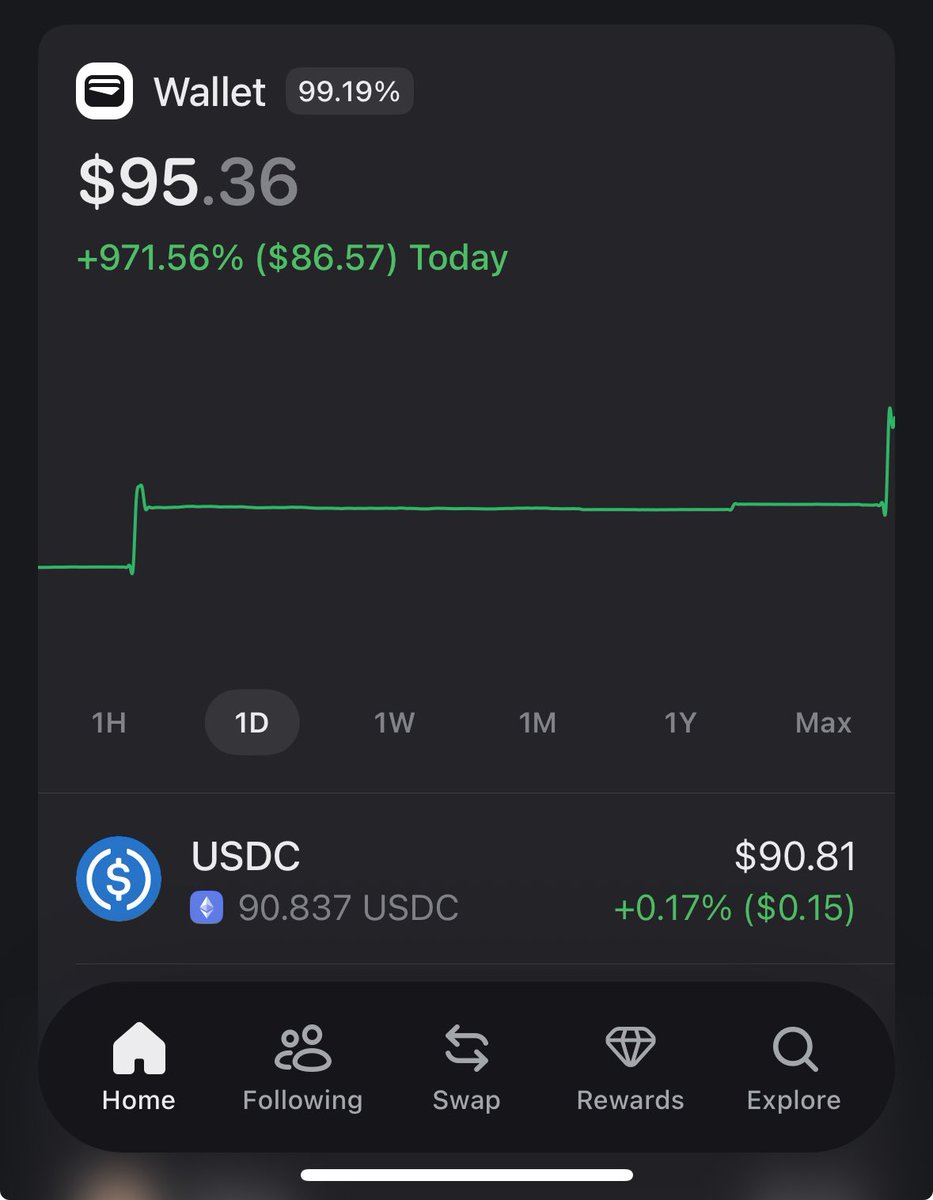
Task: Switch the chart to 1Y
Action: 680,722
